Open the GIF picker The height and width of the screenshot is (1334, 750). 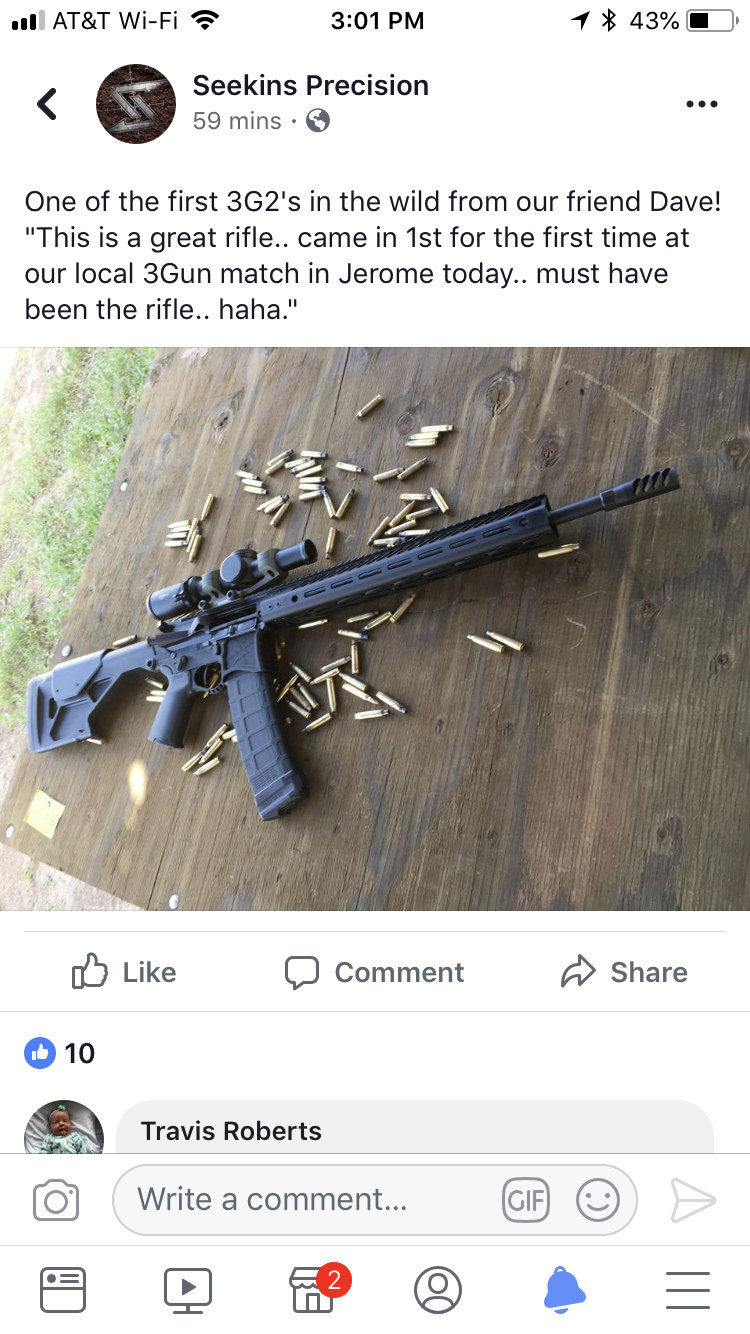[525, 1200]
